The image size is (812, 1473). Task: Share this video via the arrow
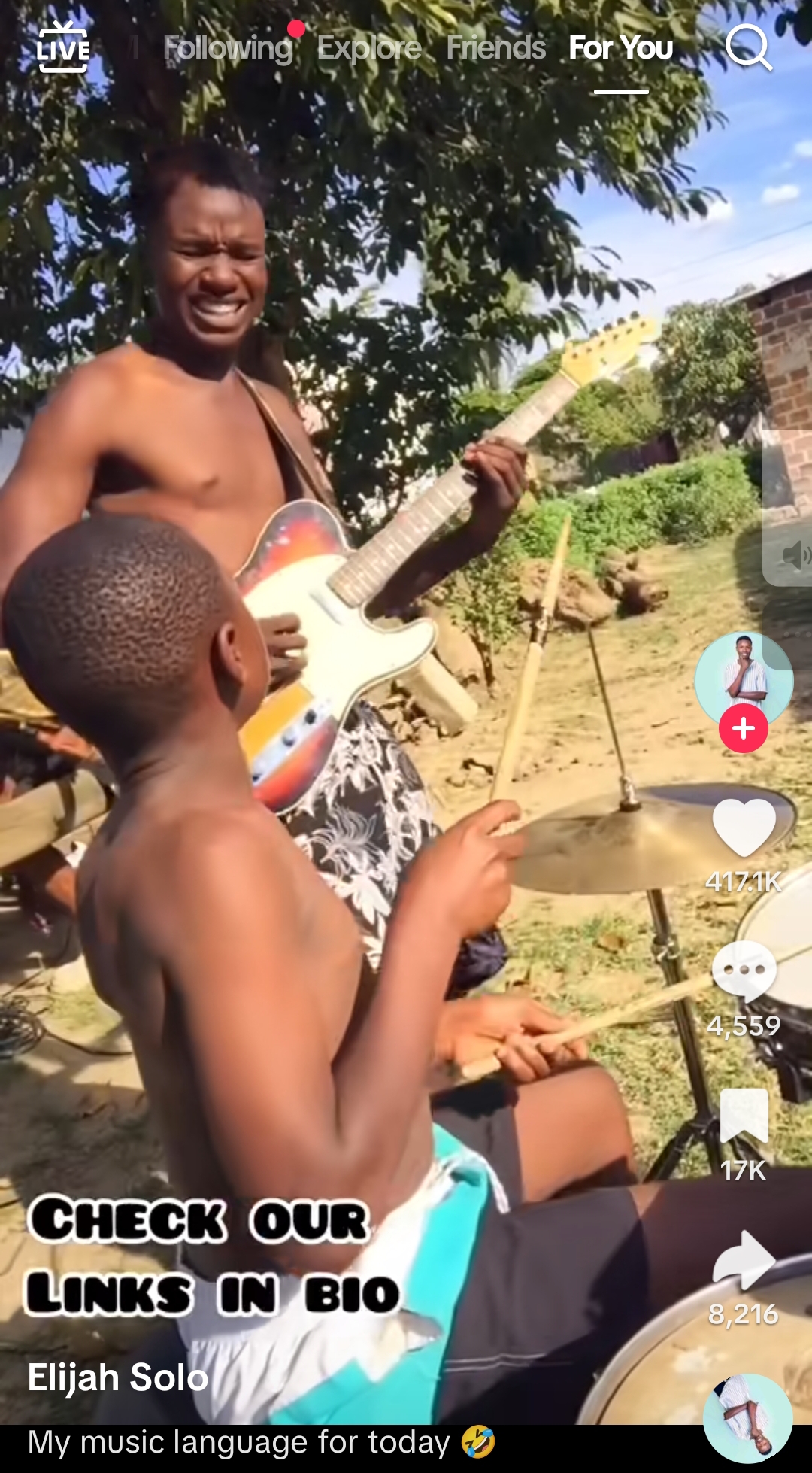pos(744,1260)
